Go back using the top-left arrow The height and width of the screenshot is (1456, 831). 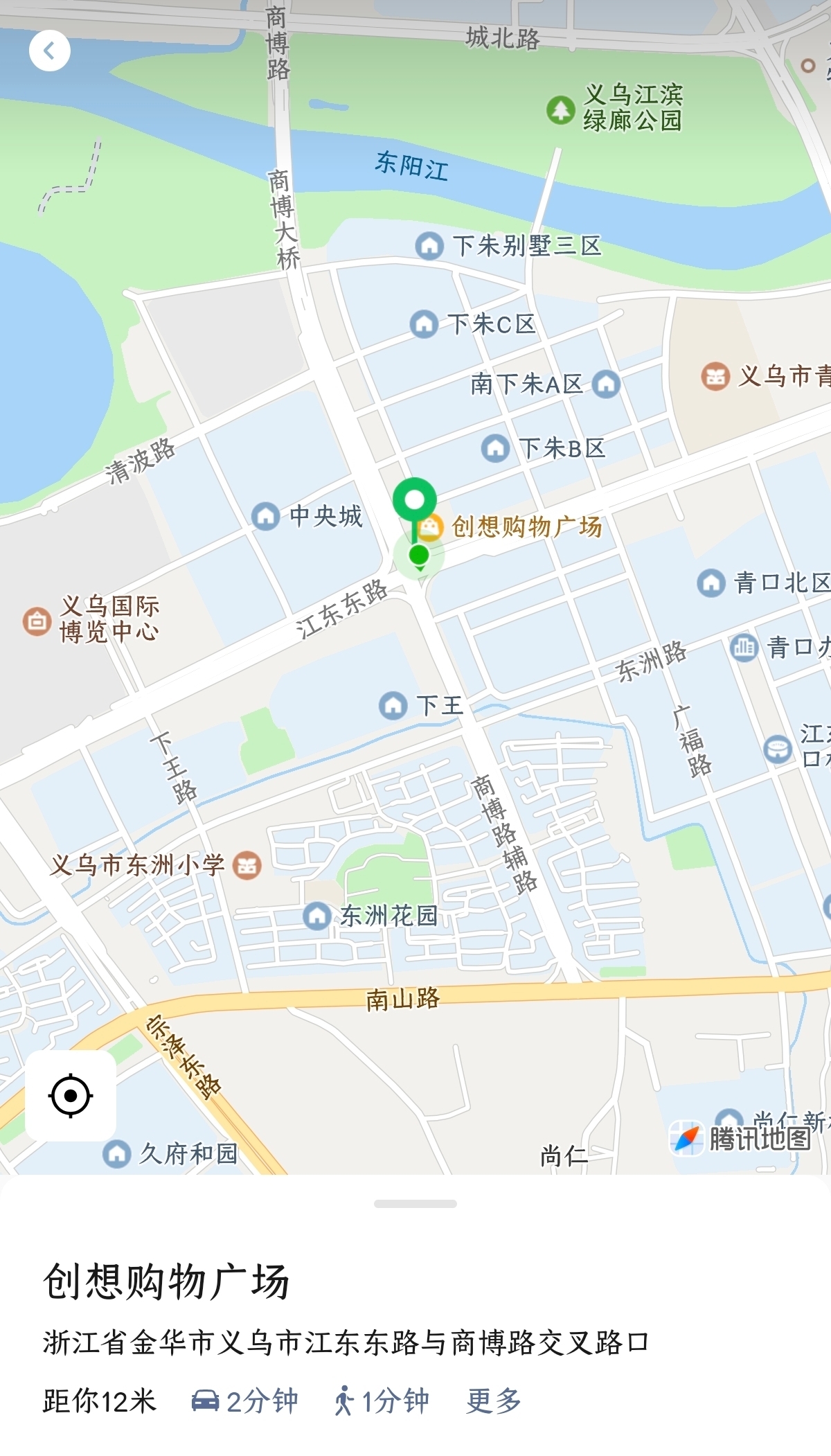49,51
